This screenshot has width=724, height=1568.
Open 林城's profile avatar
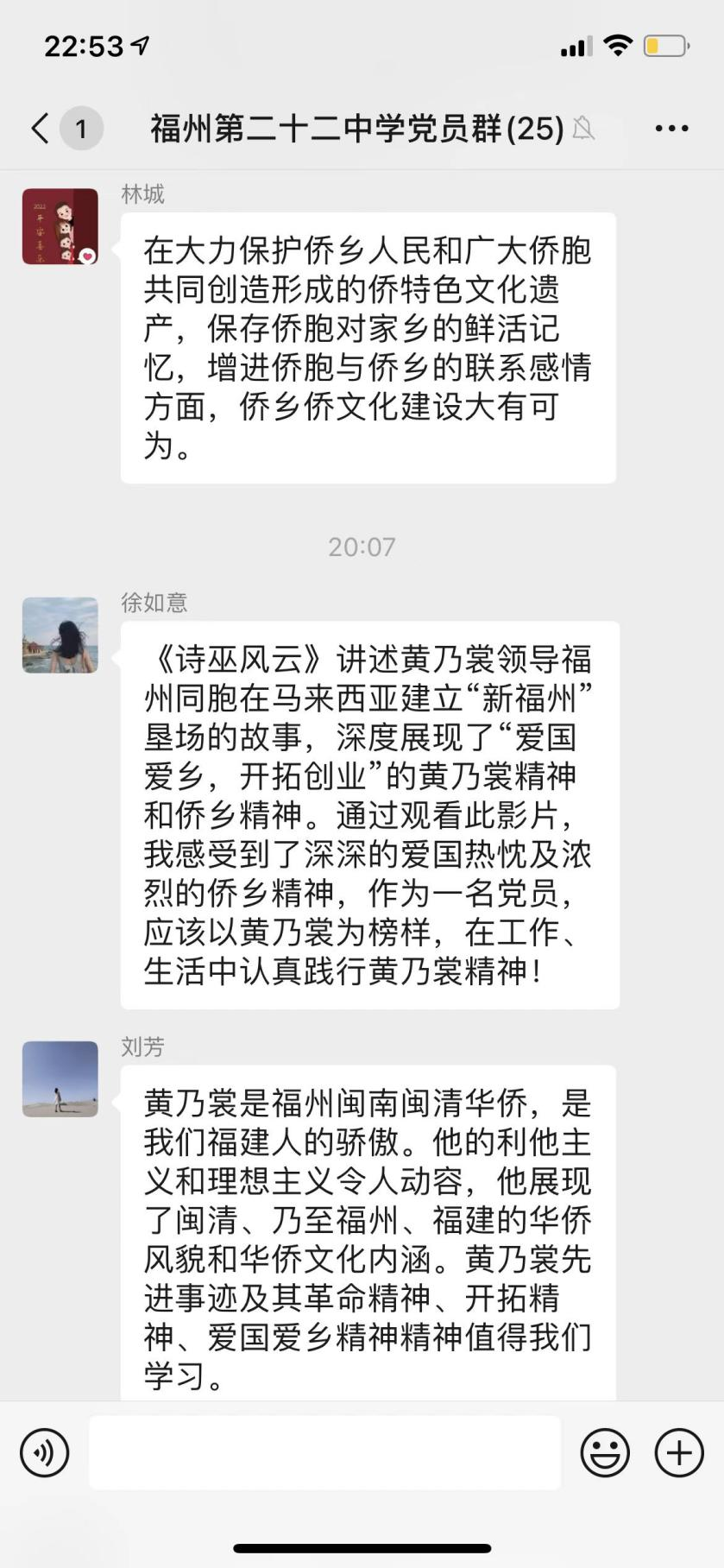tap(60, 226)
